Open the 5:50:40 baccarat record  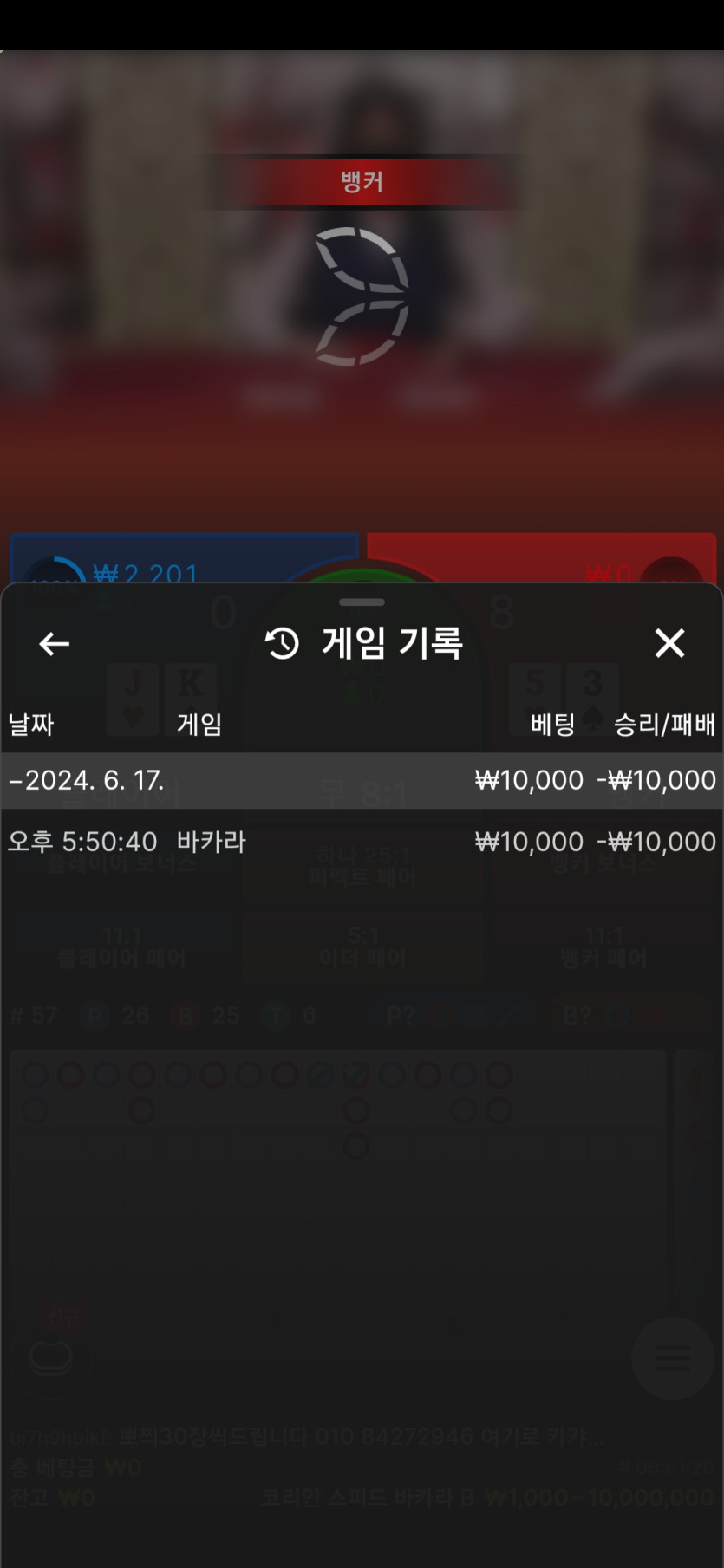tap(361, 842)
